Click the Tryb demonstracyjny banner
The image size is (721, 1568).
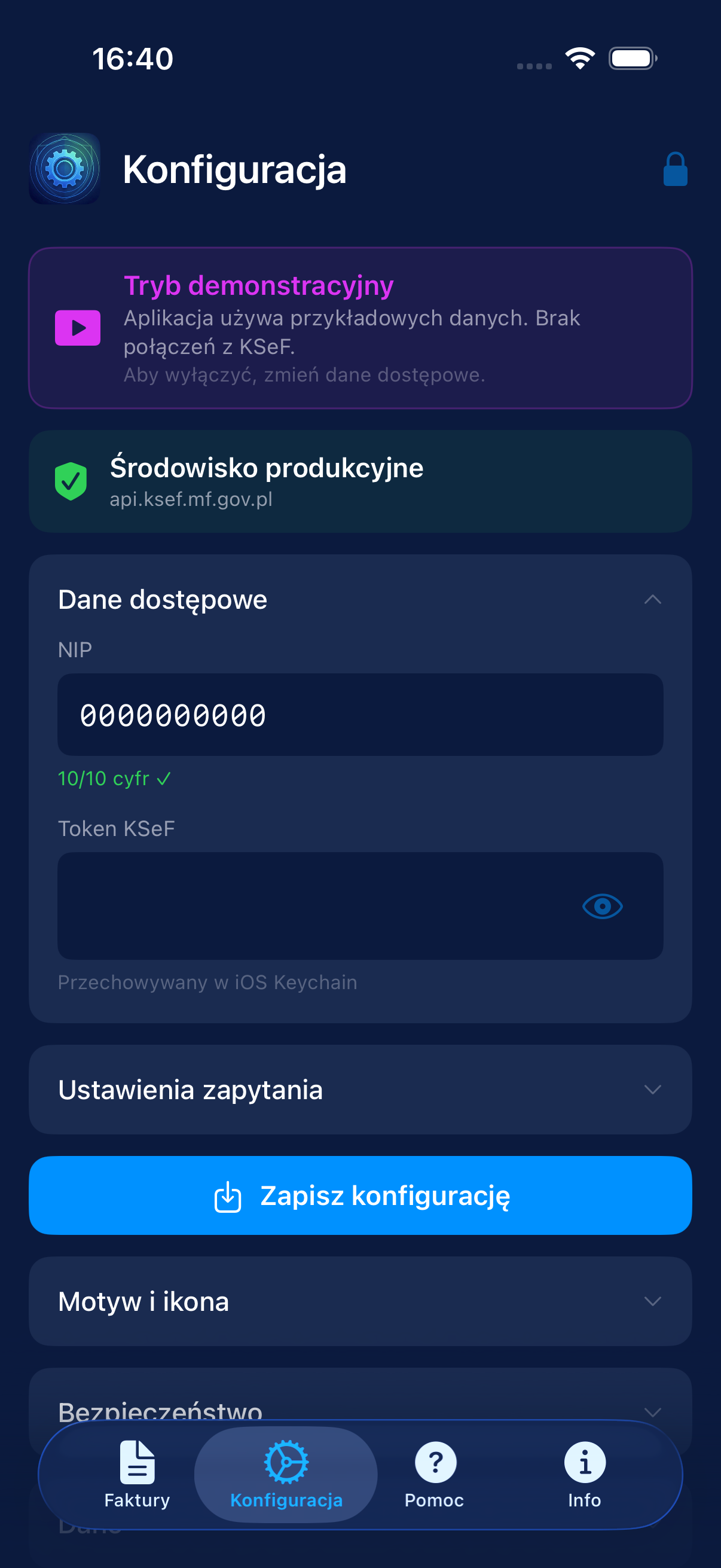360,327
